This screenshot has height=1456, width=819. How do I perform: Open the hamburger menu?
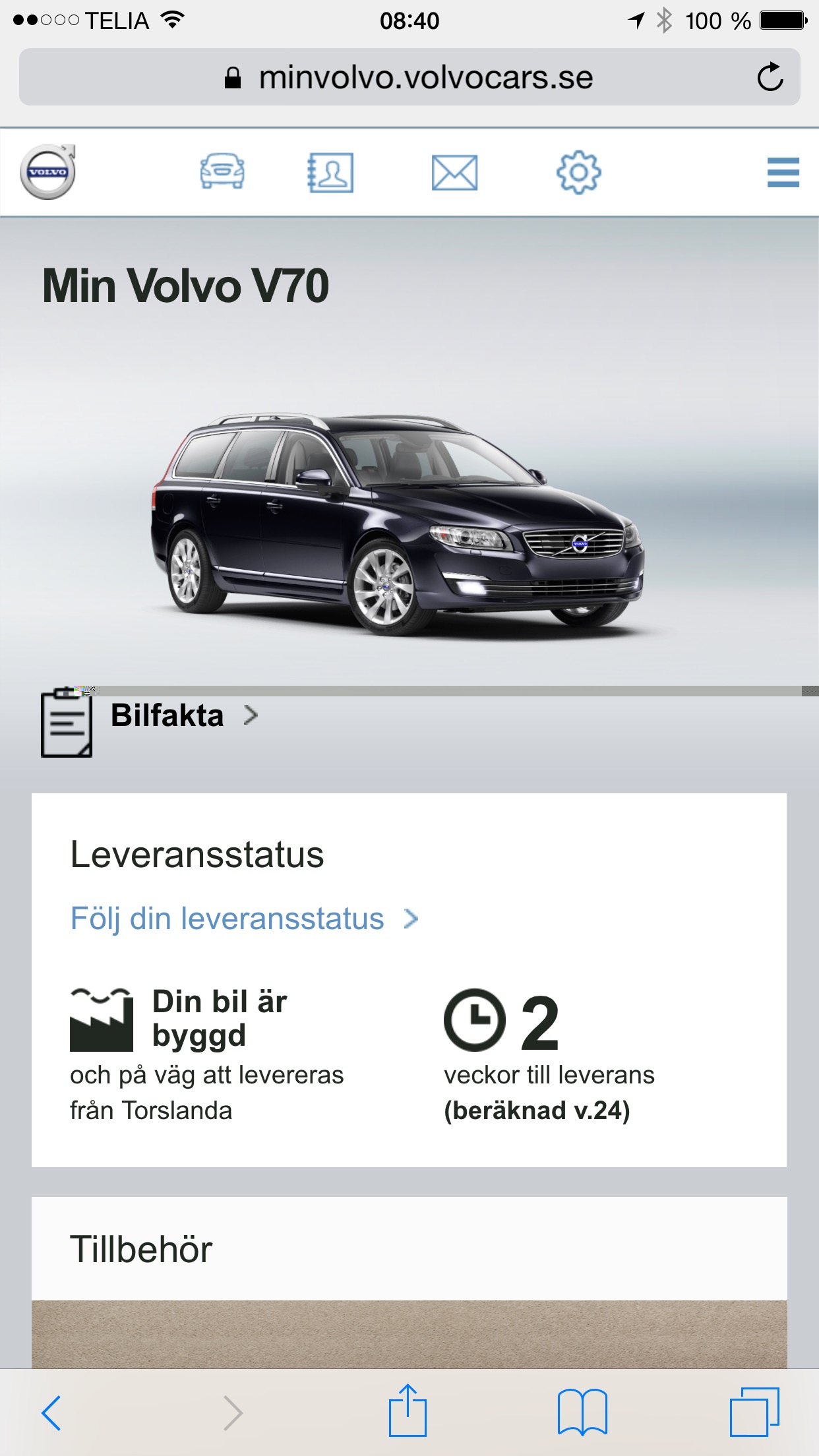tap(783, 173)
